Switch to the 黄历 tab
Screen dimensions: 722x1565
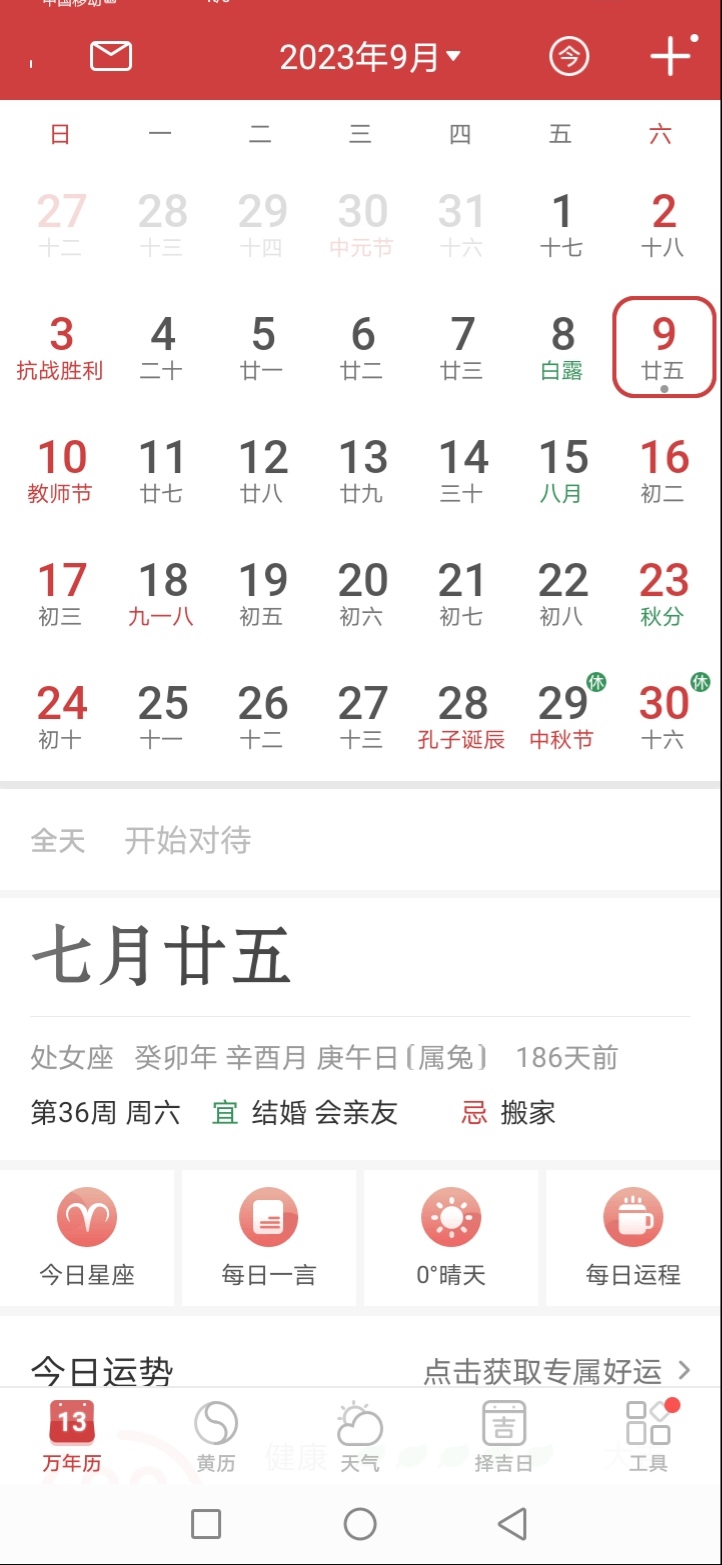coord(215,1437)
